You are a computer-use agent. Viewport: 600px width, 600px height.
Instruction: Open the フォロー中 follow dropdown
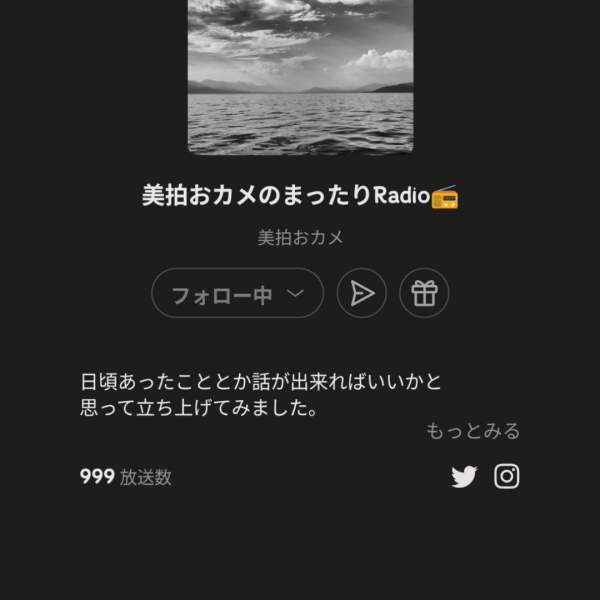[237, 294]
